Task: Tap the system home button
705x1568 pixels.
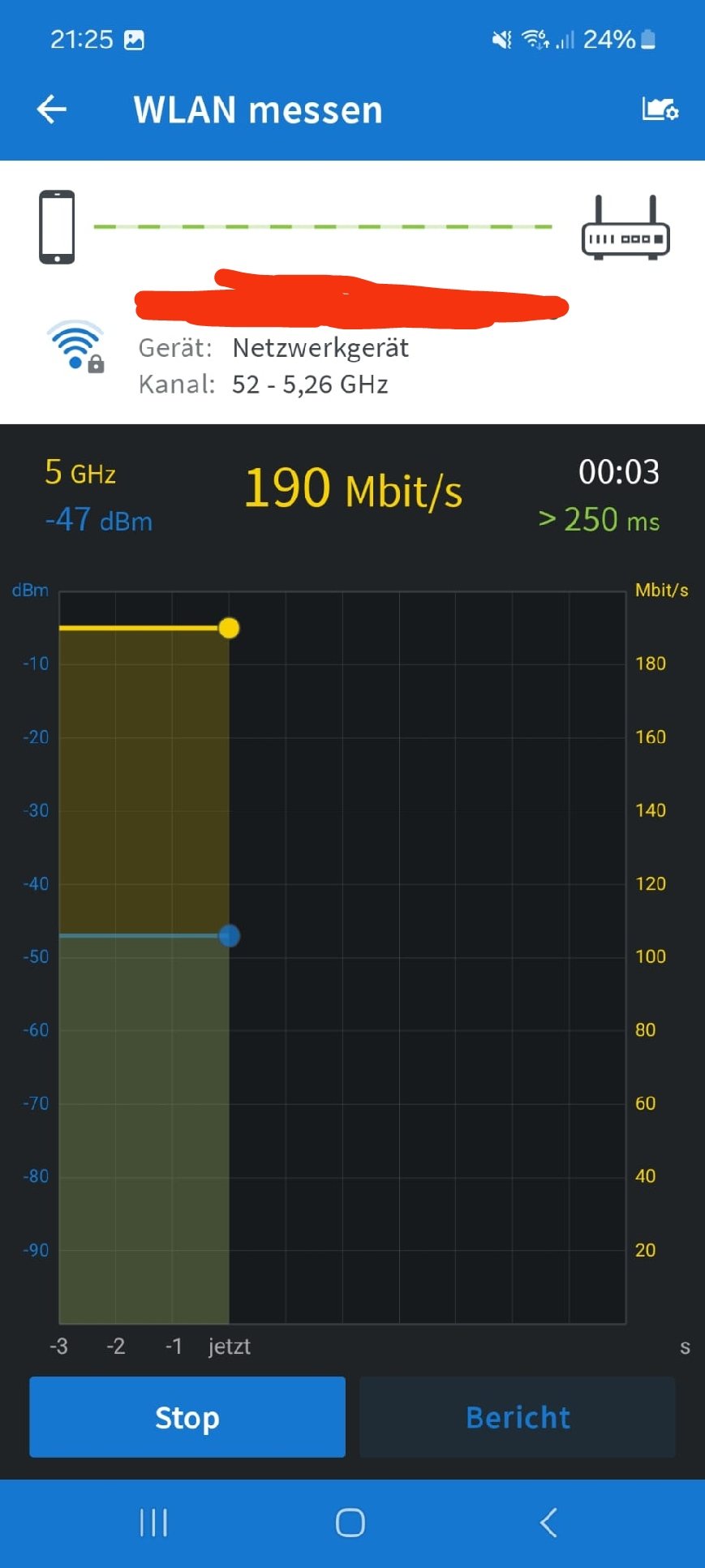Action: tap(350, 1523)
